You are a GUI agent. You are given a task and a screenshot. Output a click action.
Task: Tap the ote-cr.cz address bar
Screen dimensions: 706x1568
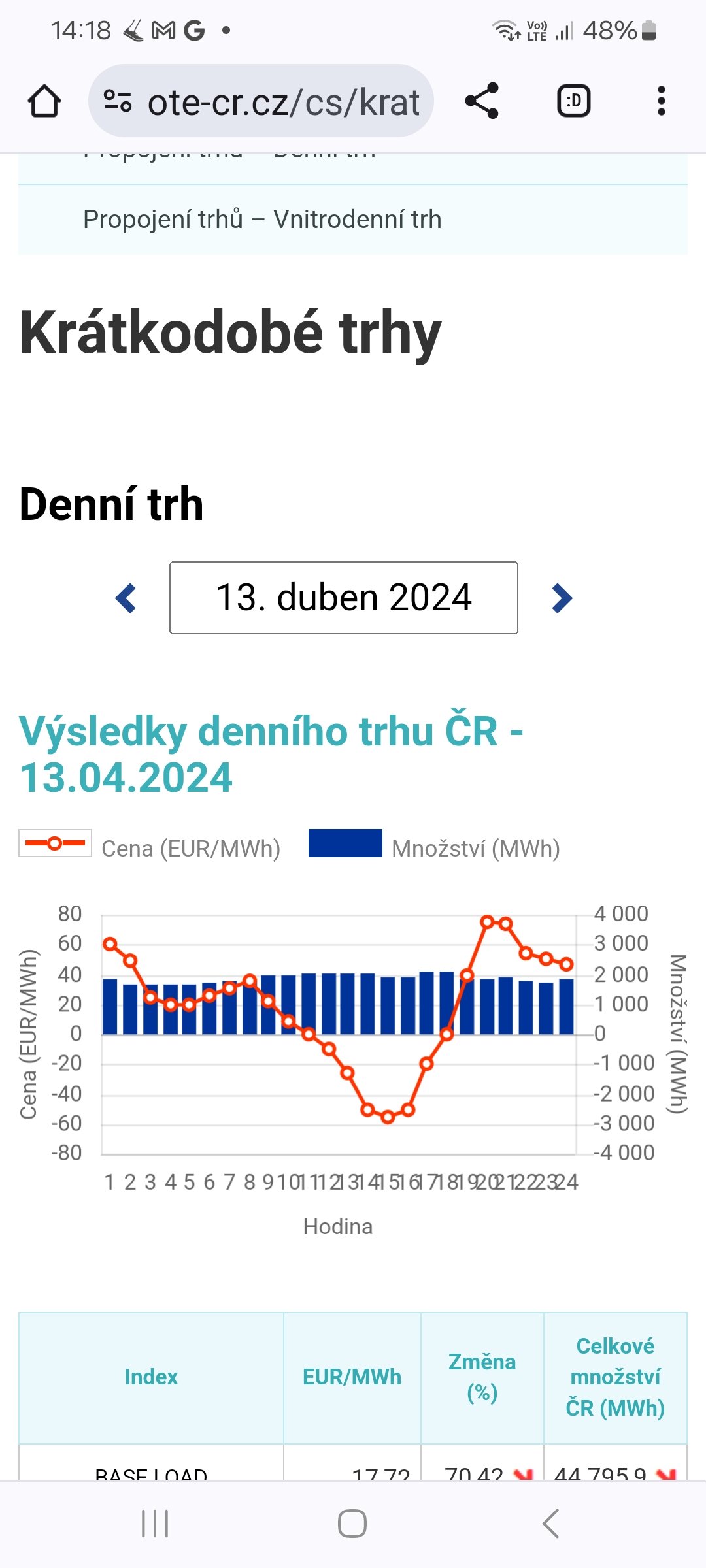click(261, 101)
